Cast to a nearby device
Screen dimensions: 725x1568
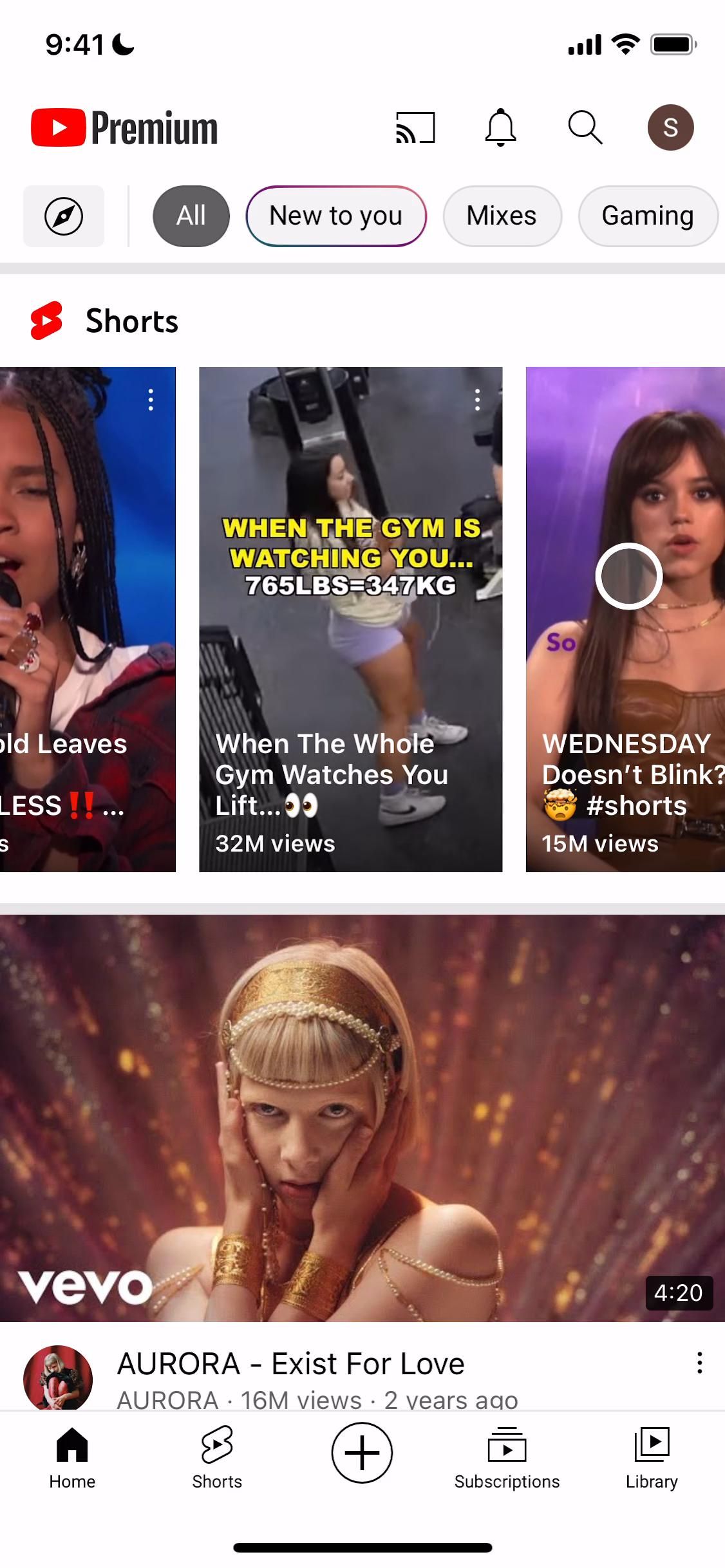[x=415, y=127]
